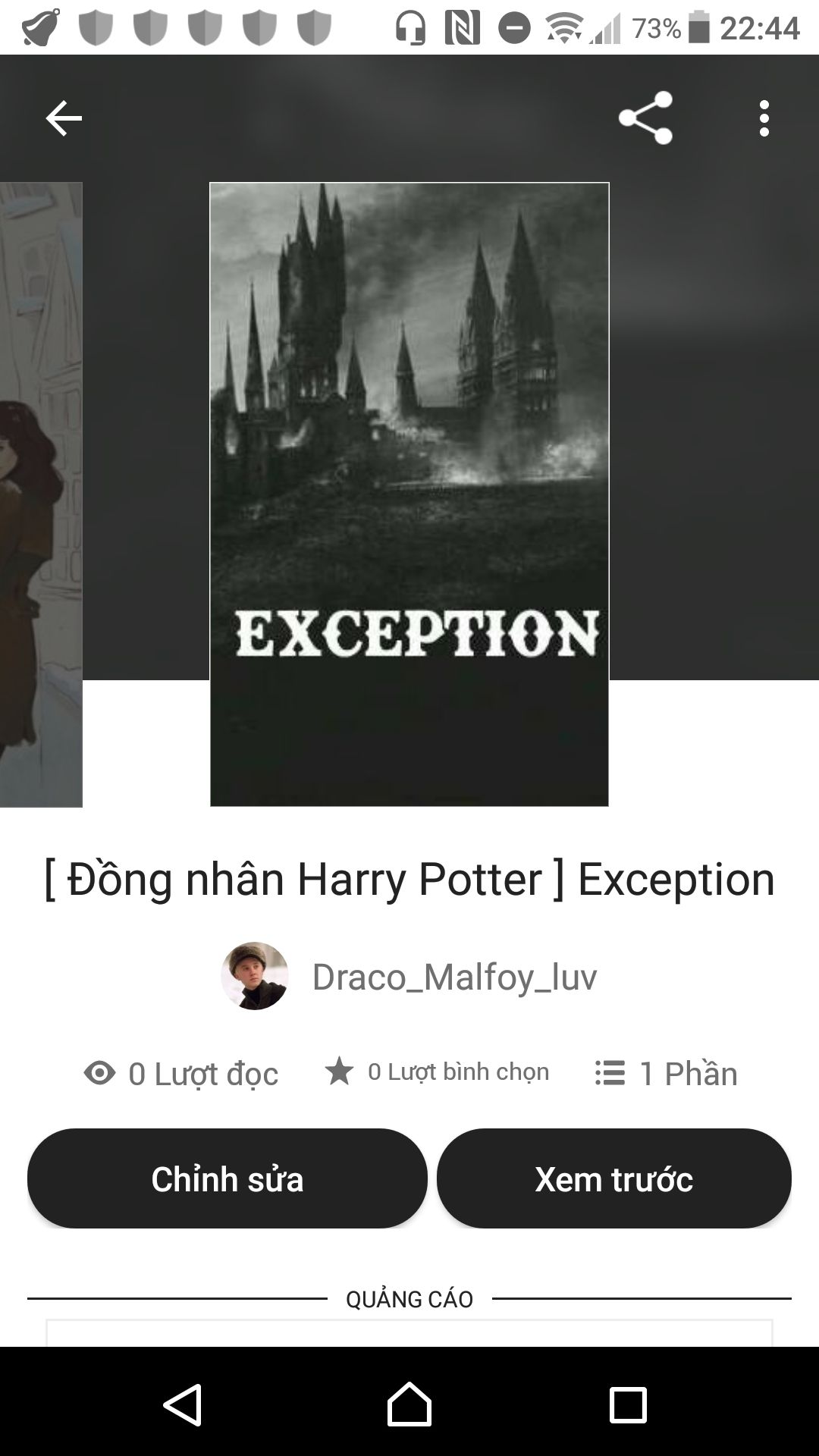View the 1 Phần parts list

coord(666,1073)
